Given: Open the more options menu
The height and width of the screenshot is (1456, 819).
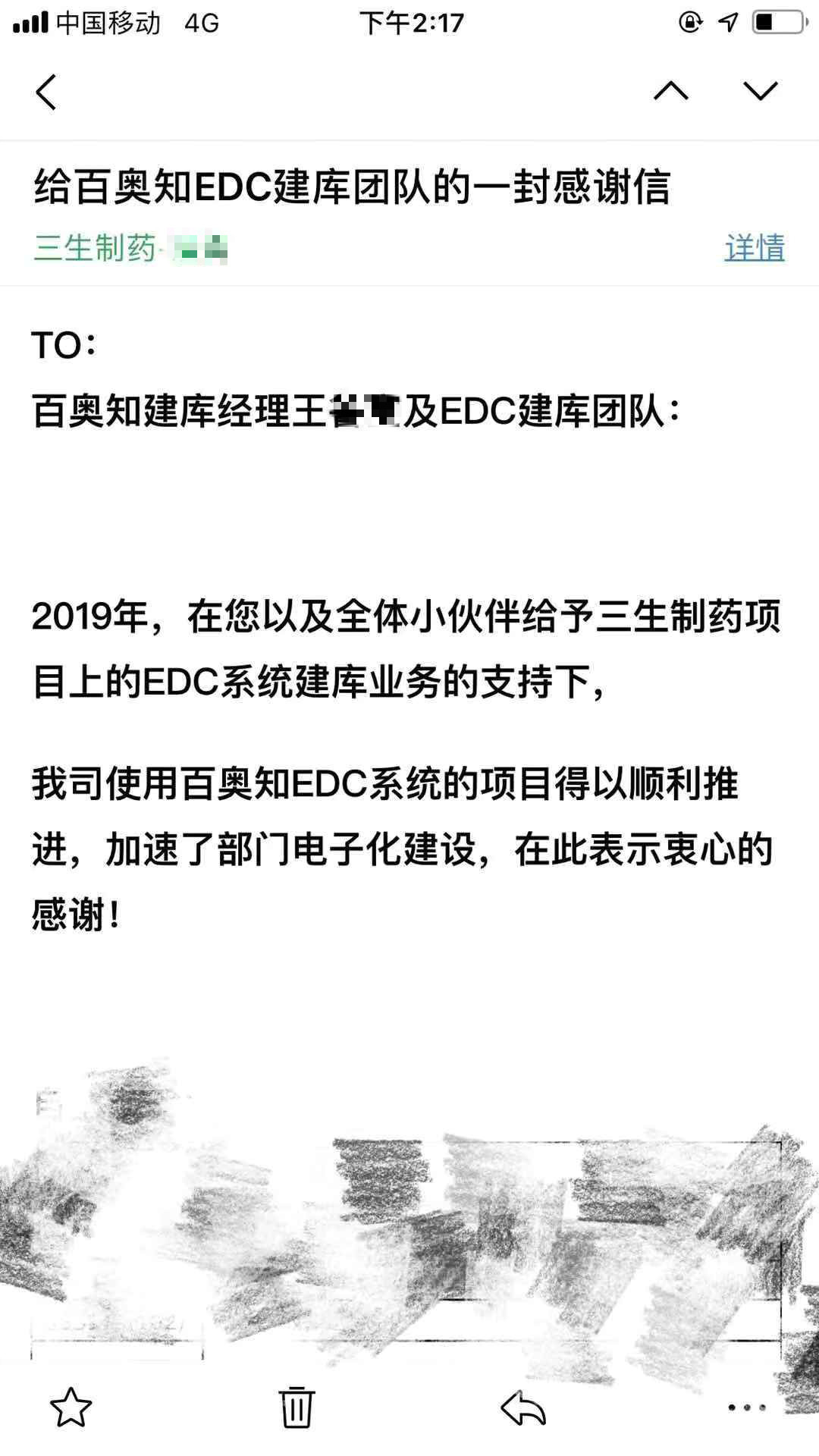Looking at the screenshot, I should click(746, 1407).
